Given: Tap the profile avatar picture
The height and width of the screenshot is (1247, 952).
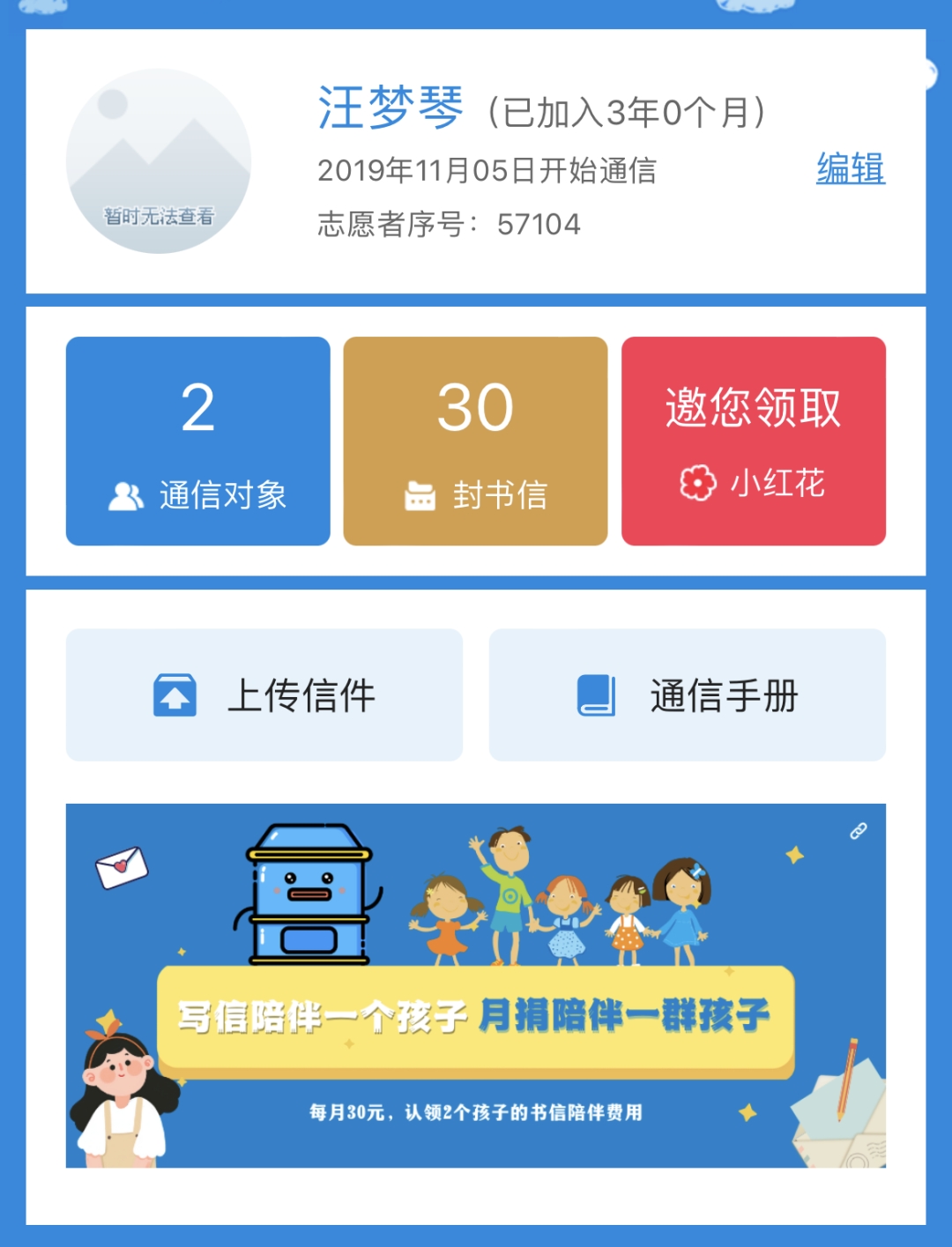Looking at the screenshot, I should click(x=159, y=161).
